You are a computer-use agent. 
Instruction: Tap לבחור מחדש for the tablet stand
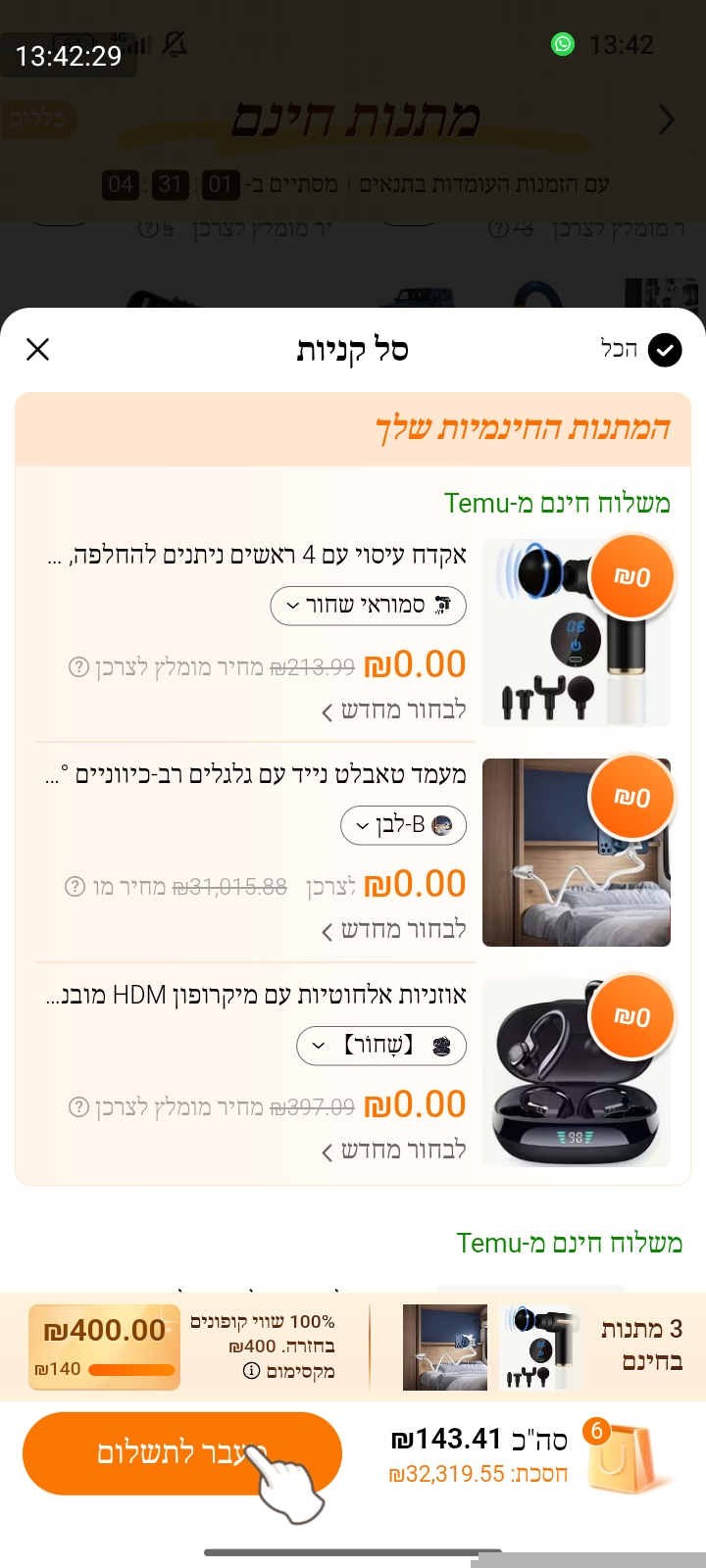tap(394, 930)
